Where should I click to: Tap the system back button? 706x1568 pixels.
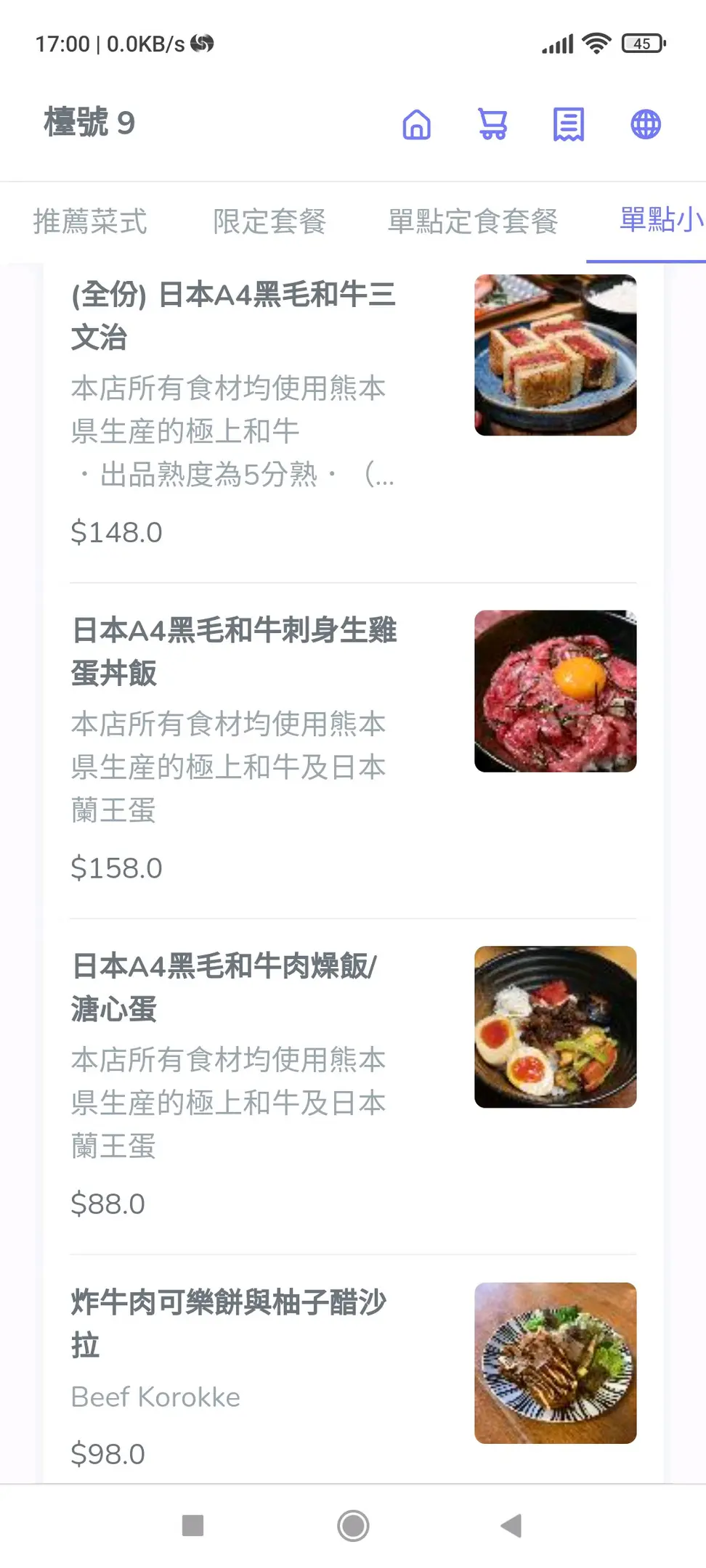pyautogui.click(x=511, y=1525)
